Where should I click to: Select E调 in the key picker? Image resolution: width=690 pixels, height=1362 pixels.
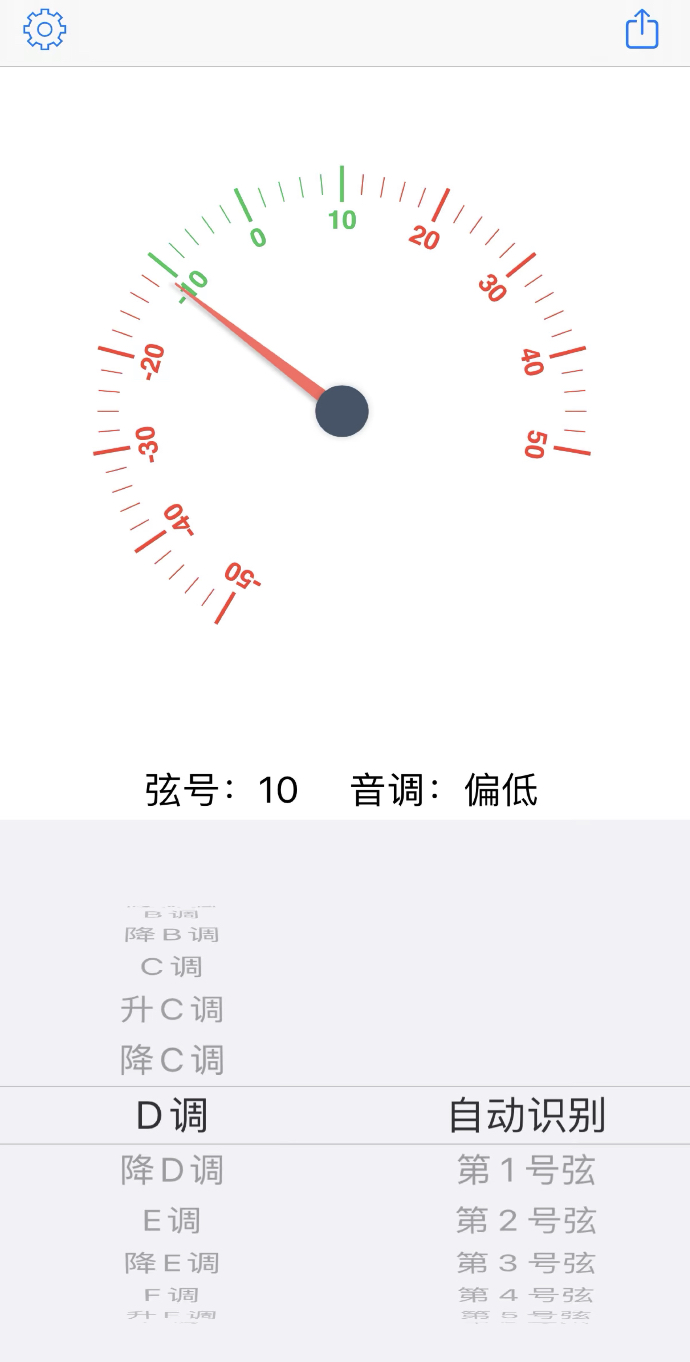tap(172, 1220)
